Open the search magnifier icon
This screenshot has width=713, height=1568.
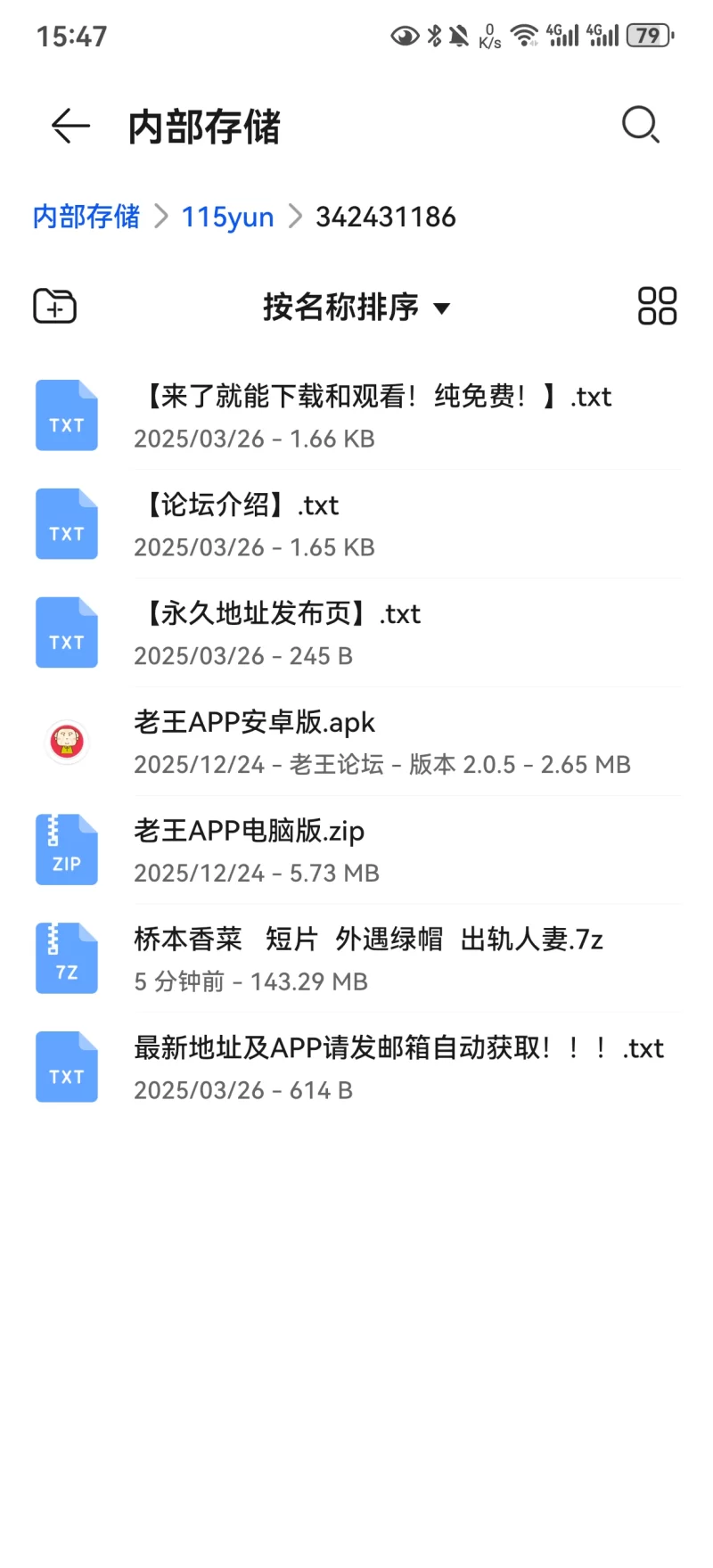640,126
